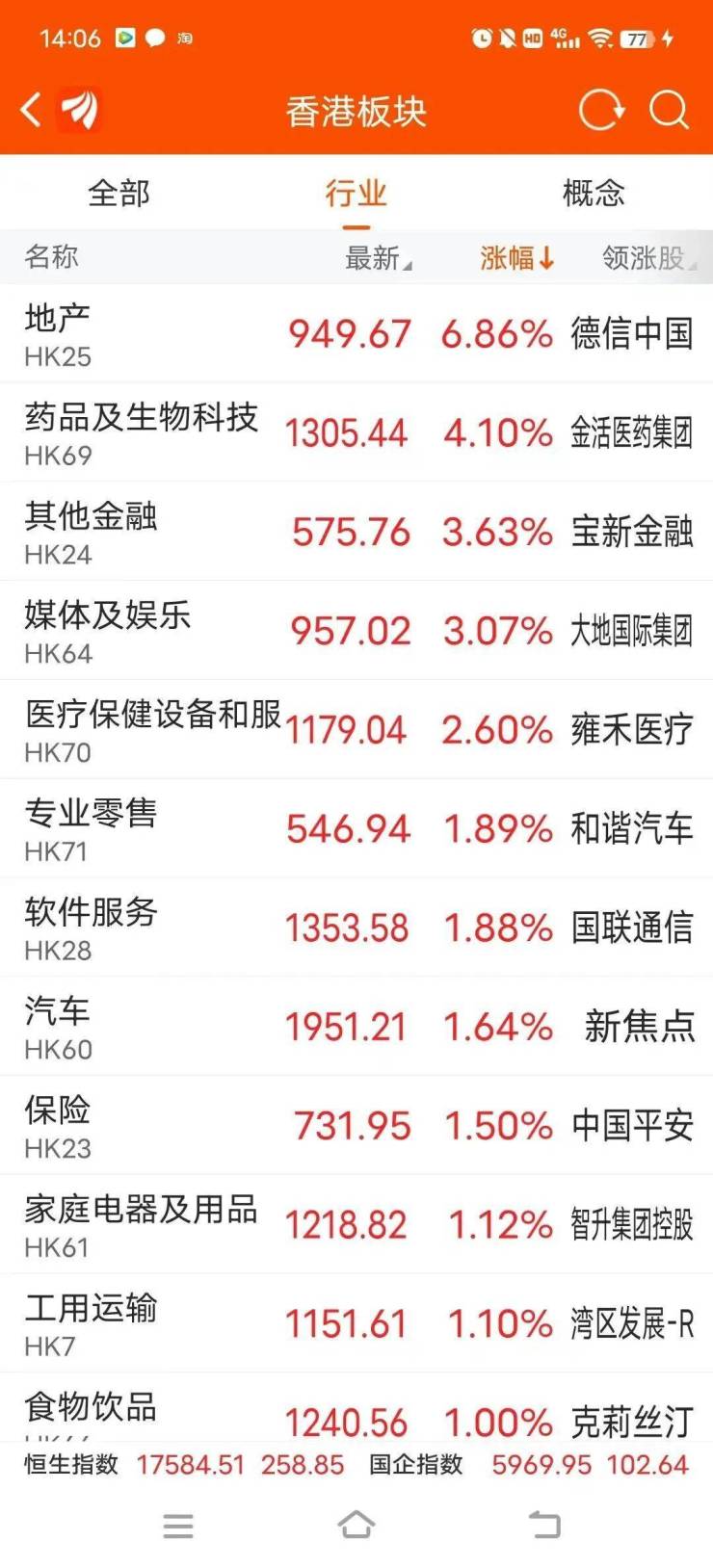
Task: Open the 工用运输 sector row
Action: click(91, 1323)
